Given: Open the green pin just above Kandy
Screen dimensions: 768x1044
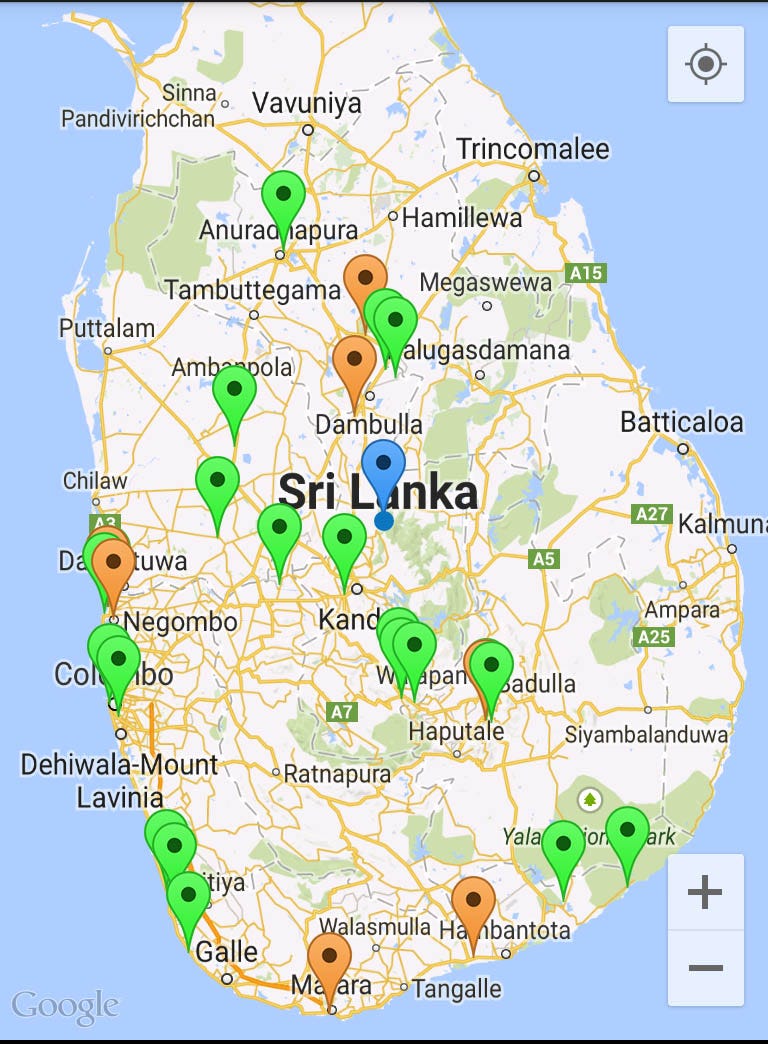Looking at the screenshot, I should click(344, 540).
